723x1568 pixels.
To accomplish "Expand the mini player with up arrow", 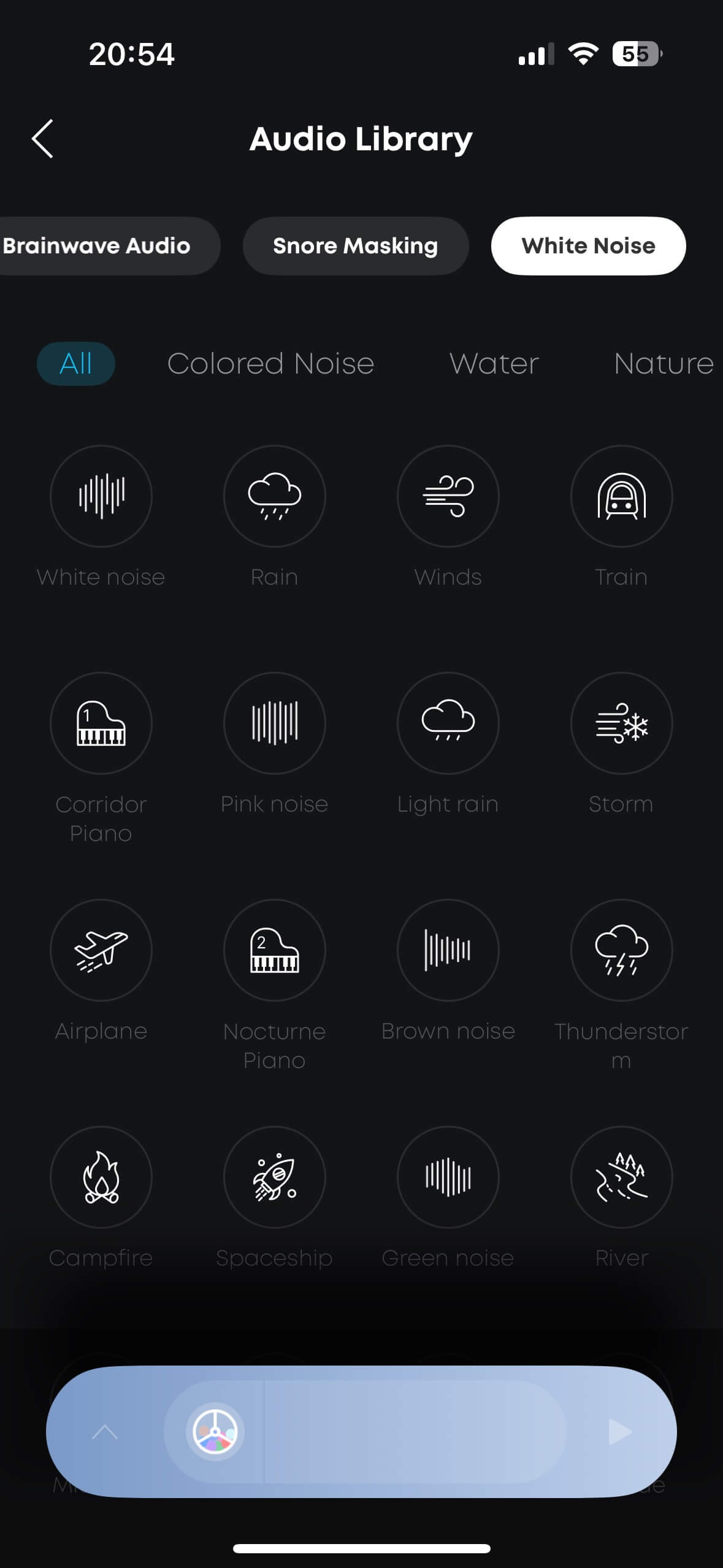I will (104, 1432).
